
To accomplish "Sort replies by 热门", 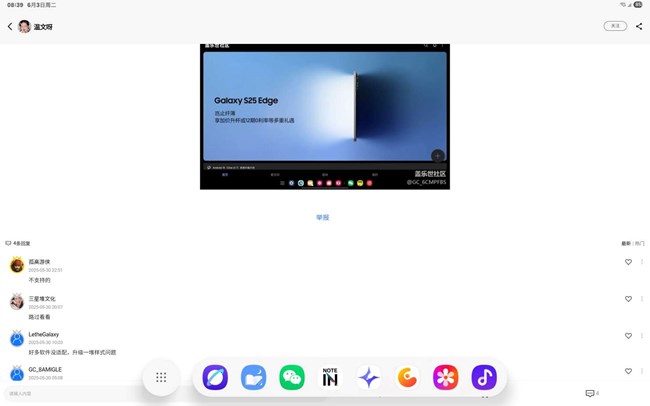I will pyautogui.click(x=639, y=243).
